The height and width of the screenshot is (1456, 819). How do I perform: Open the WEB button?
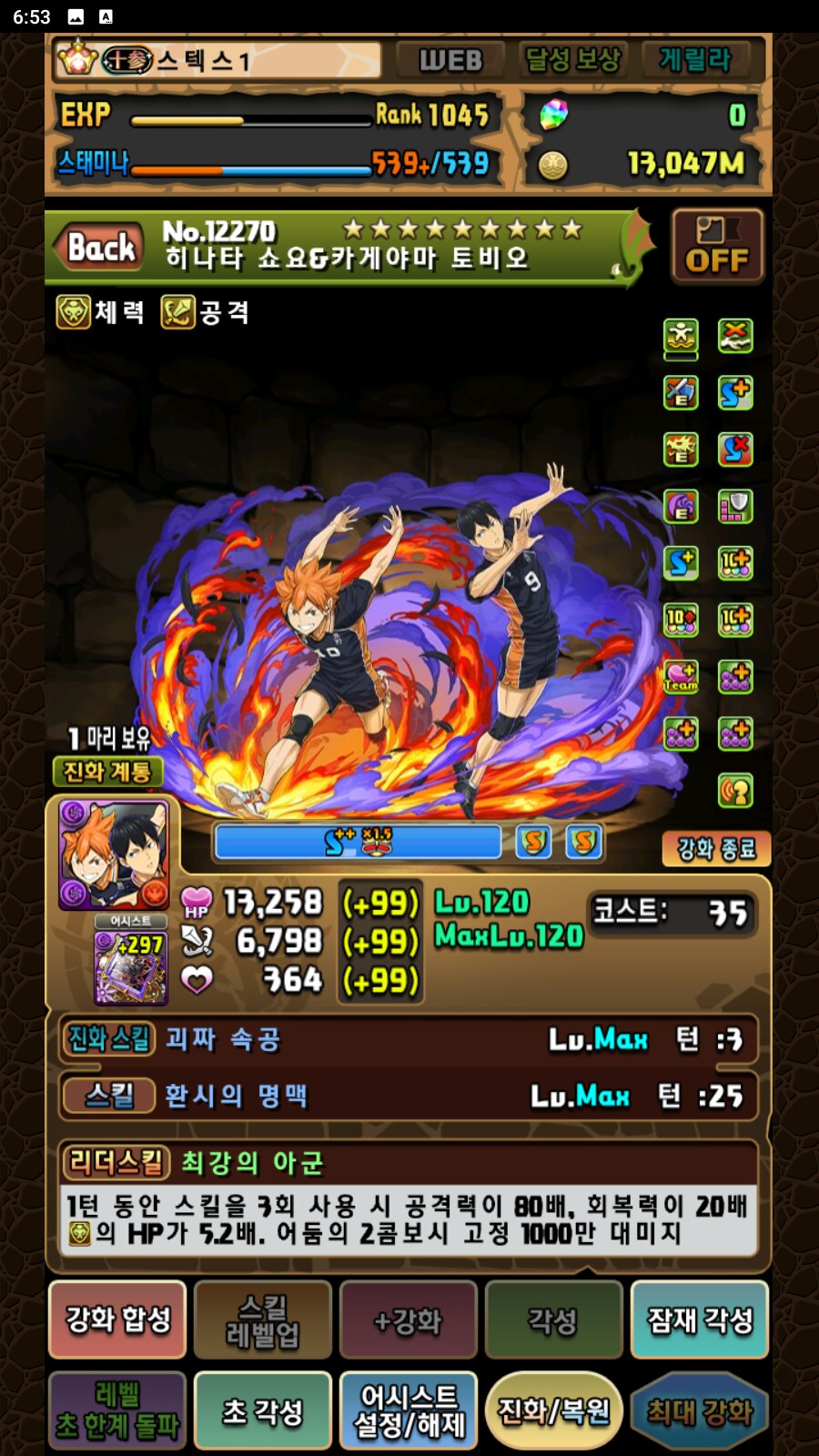[x=451, y=60]
